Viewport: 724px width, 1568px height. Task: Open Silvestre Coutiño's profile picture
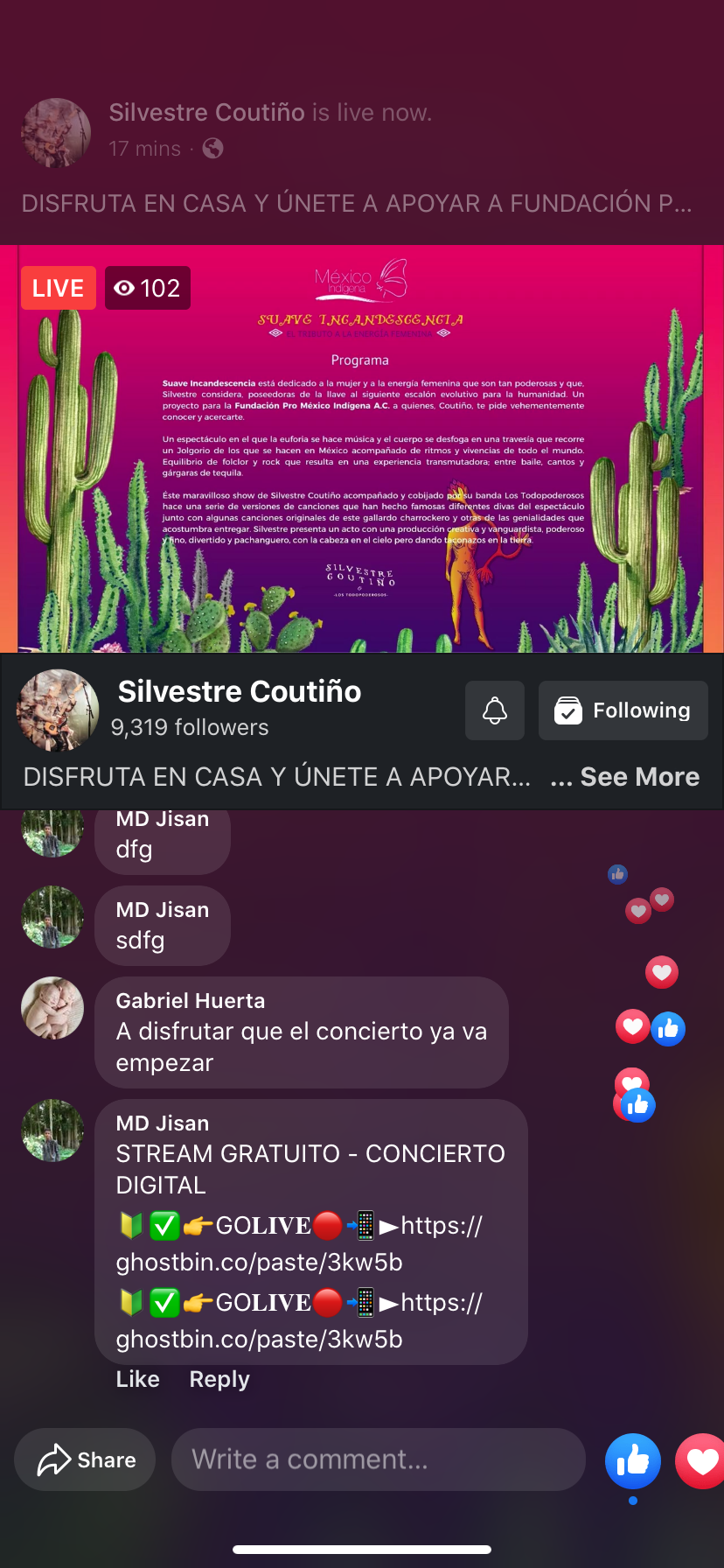pos(58,710)
